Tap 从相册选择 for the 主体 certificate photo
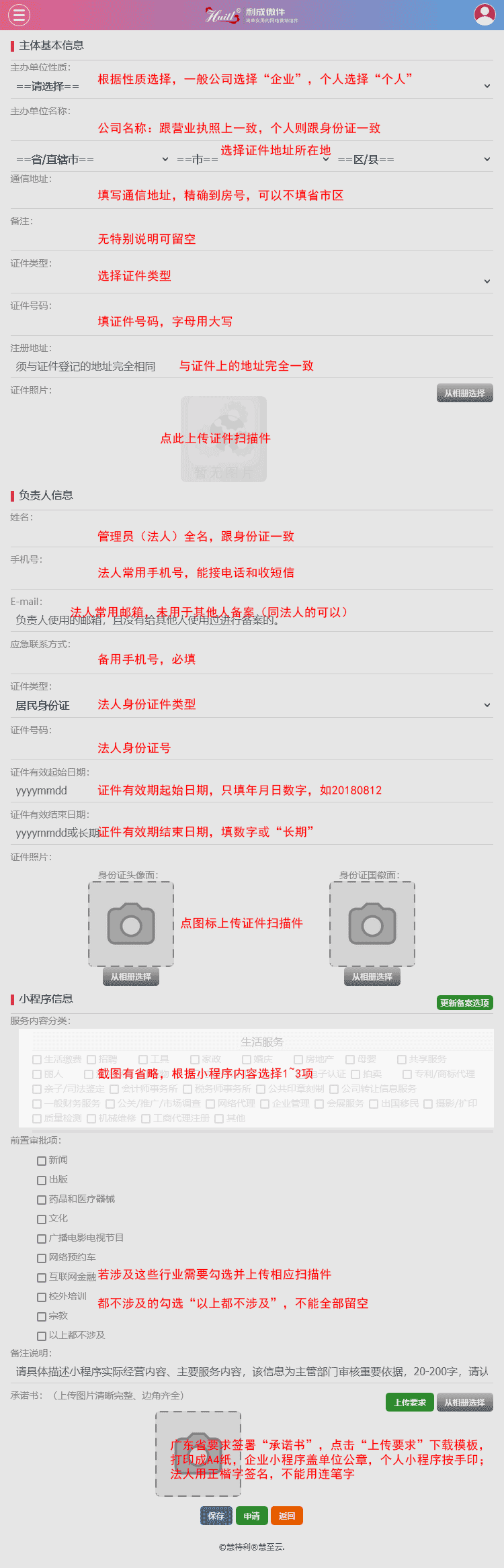This screenshot has width=504, height=1568. pos(464,393)
